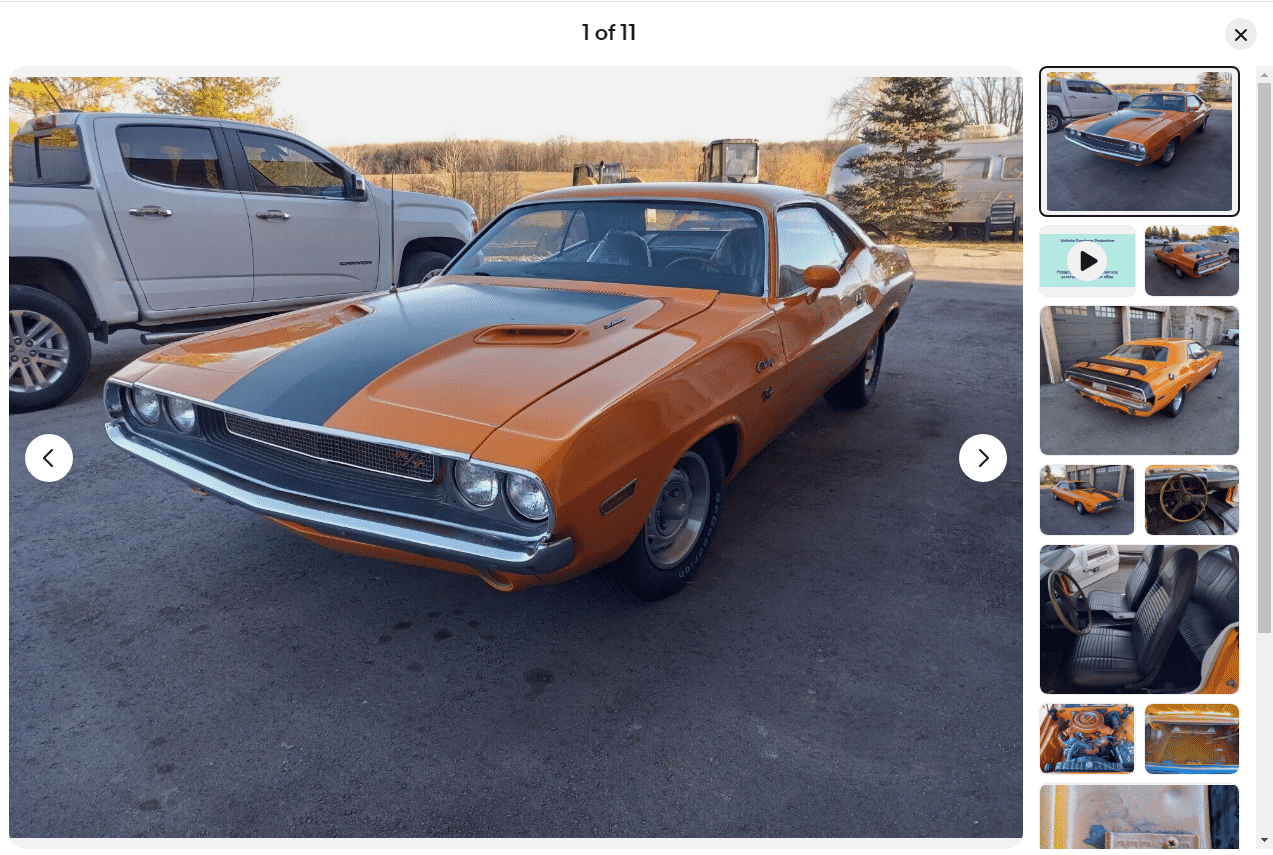
Task: Go to the next photo
Action: 982,458
